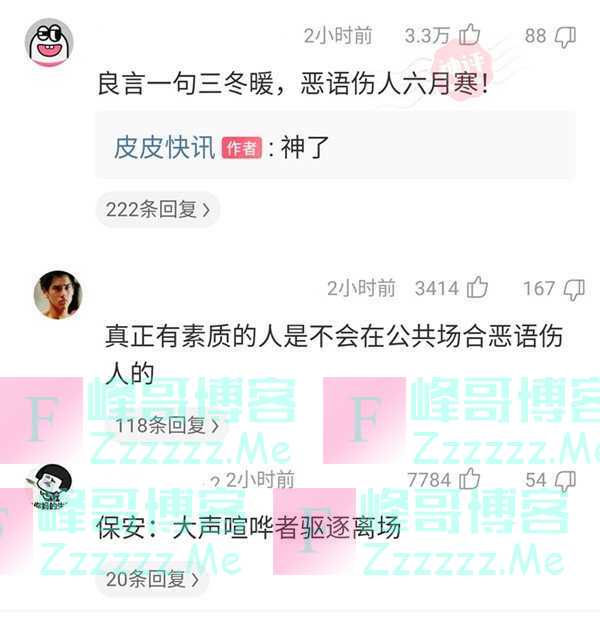Dislike the 保安 comment with 54 downvotes
The height and width of the screenshot is (618, 600).
tap(566, 479)
